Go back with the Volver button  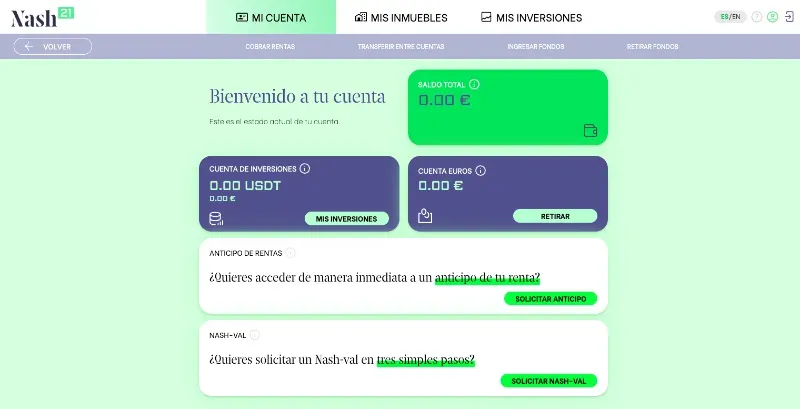click(53, 46)
